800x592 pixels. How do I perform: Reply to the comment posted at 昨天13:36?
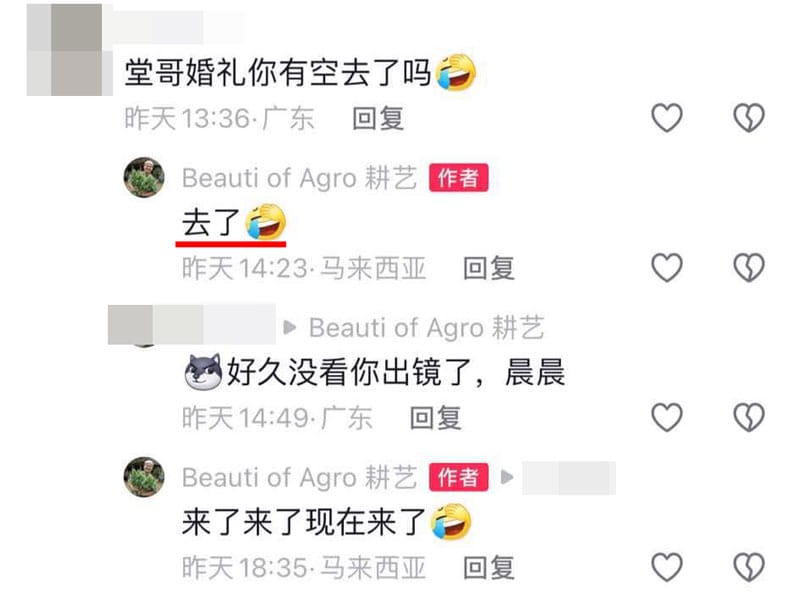[378, 119]
